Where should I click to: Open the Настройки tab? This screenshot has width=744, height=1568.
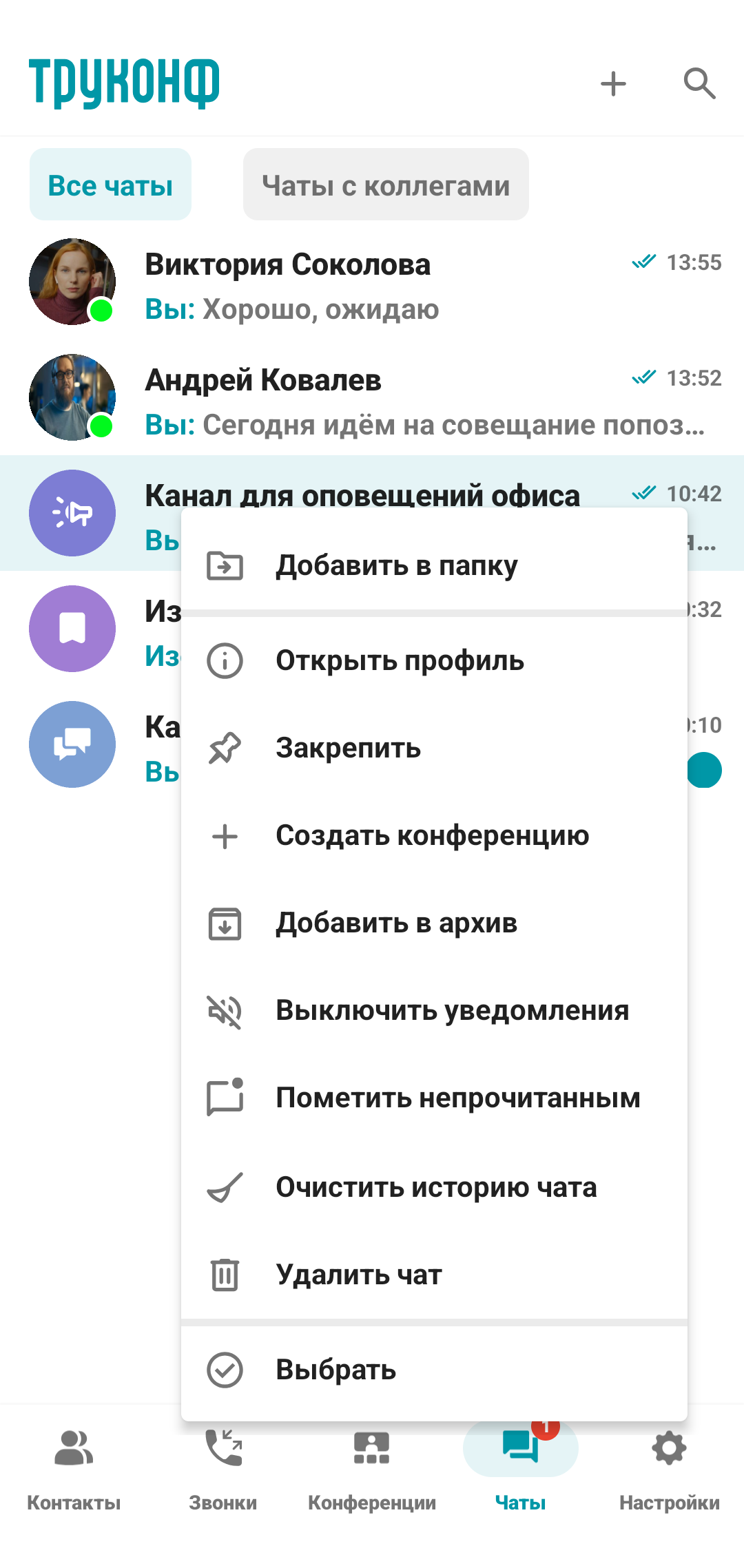pos(669,1467)
